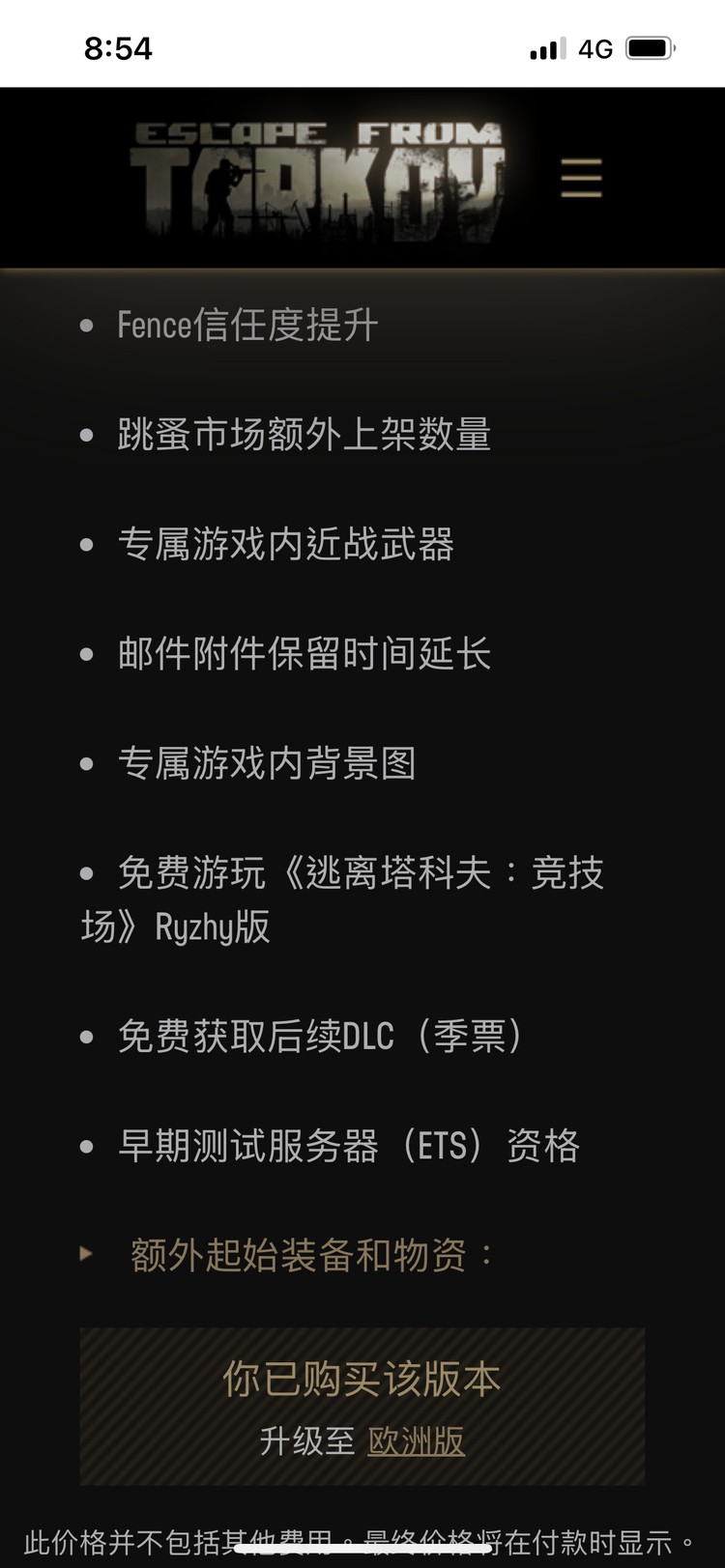Tap the cellular signal bars icon
The image size is (725, 1568).
tap(545, 46)
